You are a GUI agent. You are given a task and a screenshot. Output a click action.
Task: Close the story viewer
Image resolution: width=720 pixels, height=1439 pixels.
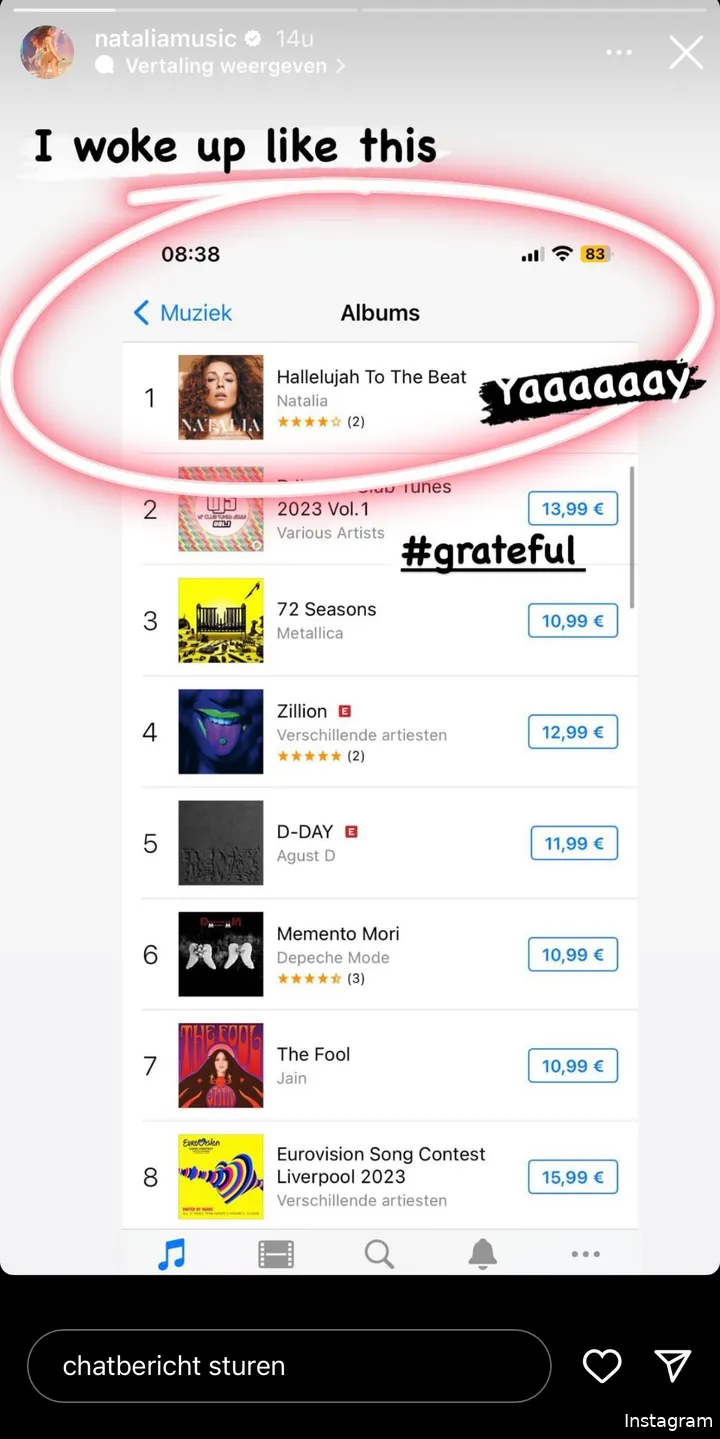[686, 52]
